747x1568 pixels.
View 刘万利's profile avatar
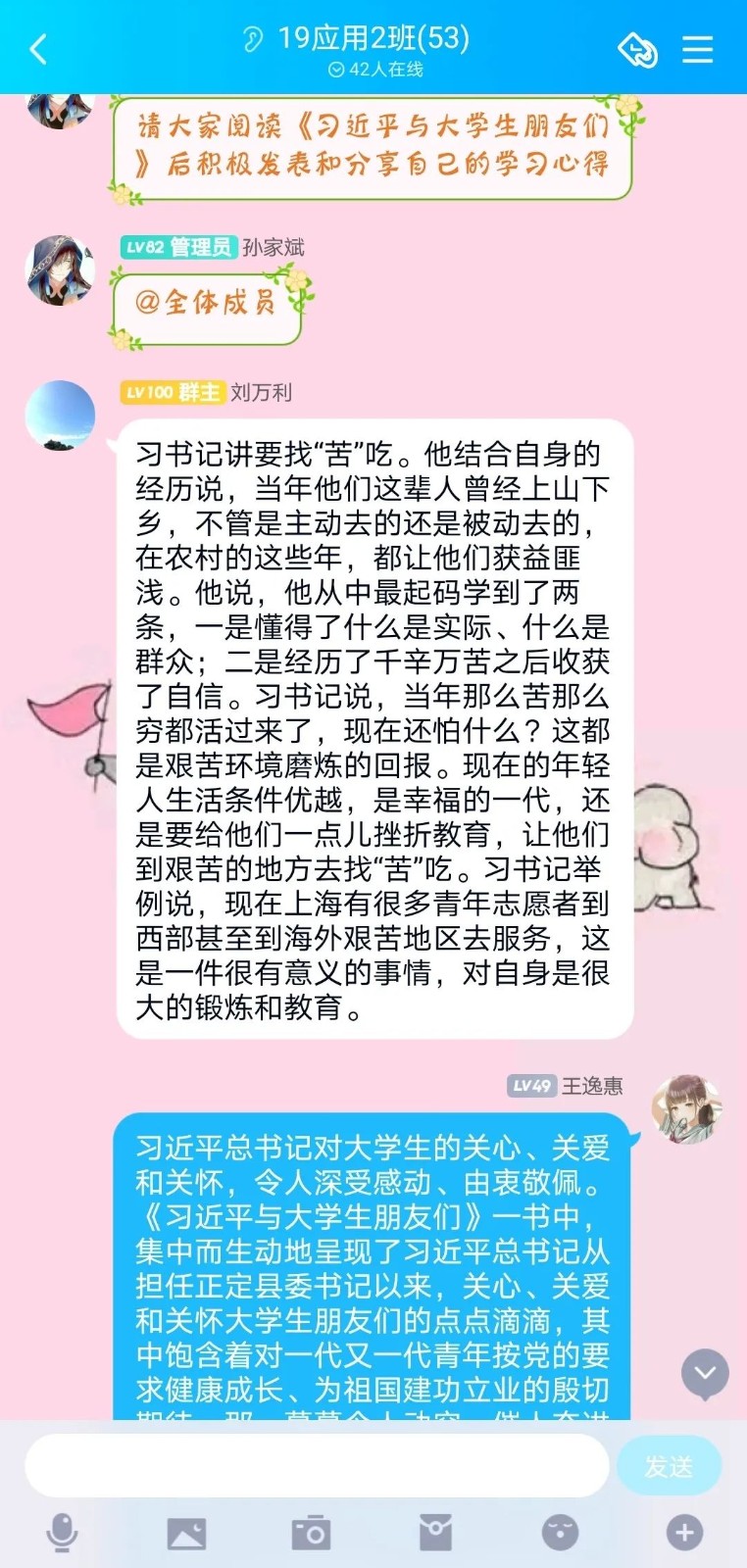(x=60, y=416)
